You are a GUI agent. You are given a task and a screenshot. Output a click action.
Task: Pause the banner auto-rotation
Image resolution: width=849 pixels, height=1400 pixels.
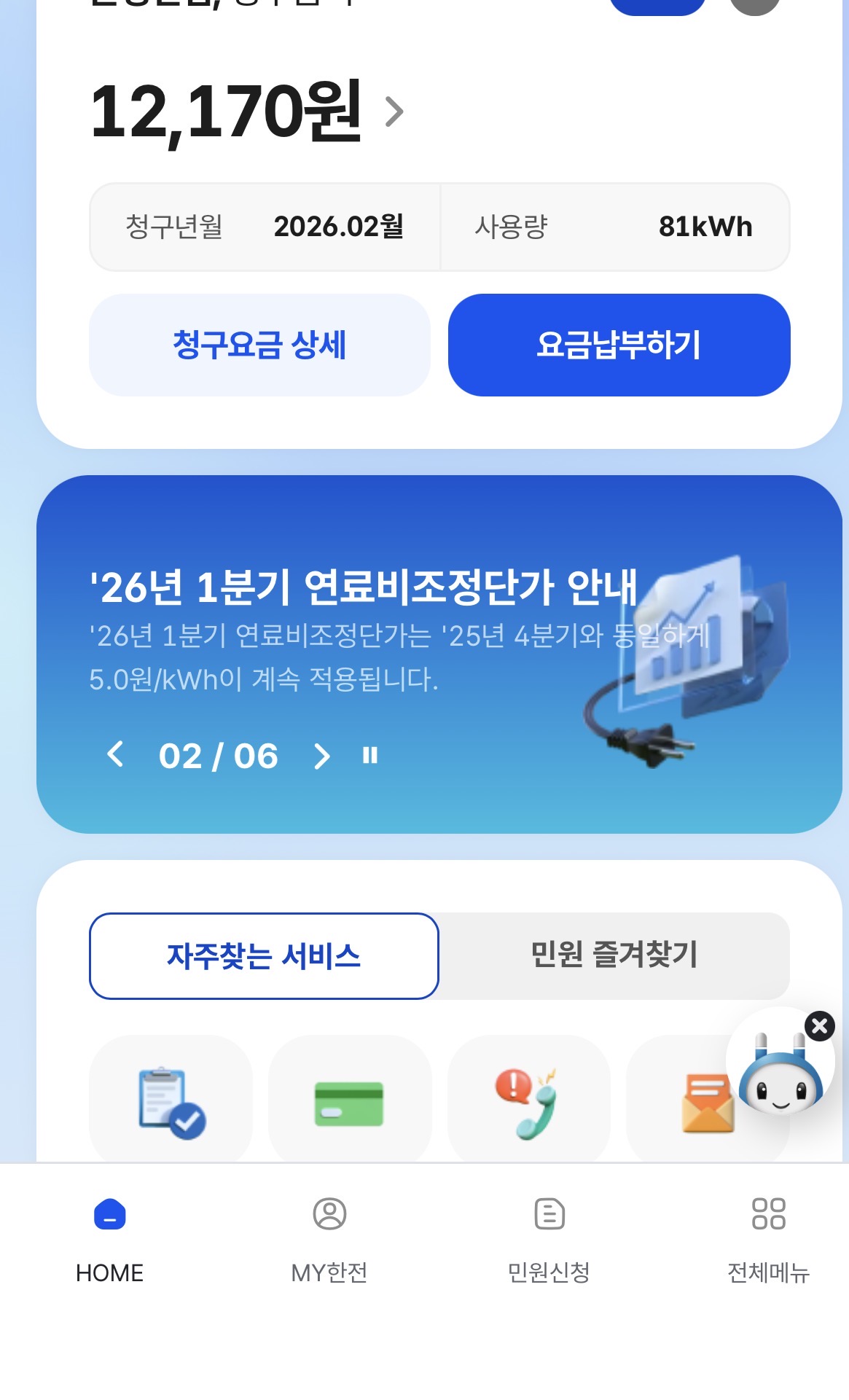pos(370,756)
